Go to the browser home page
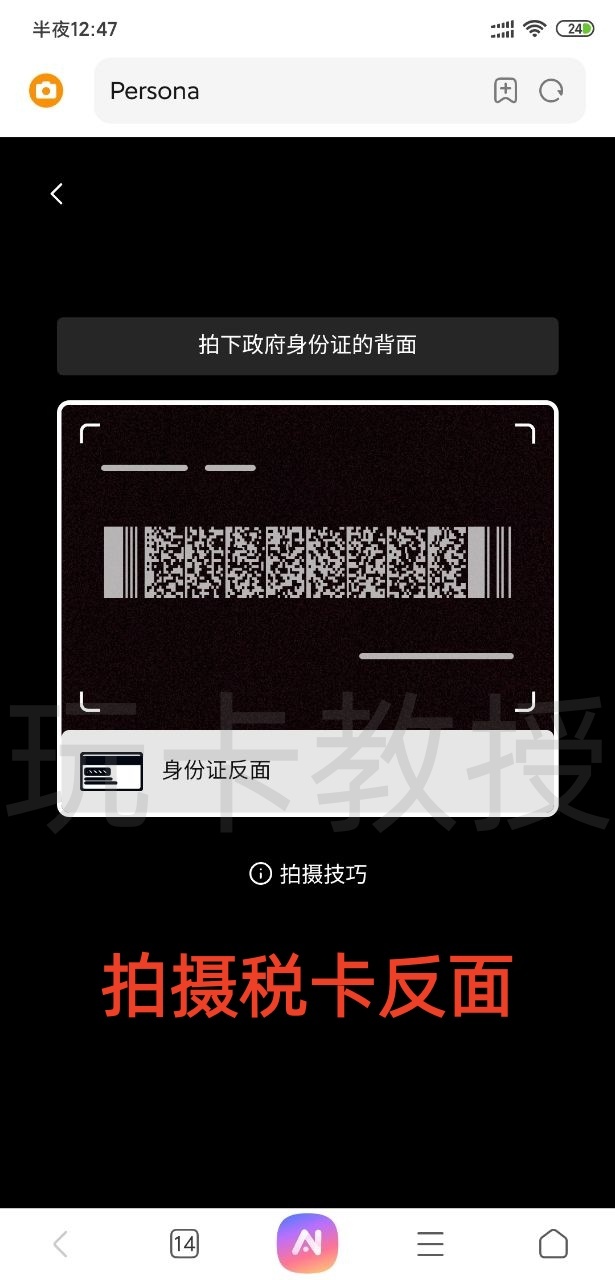The height and width of the screenshot is (1280, 615). 553,1243
